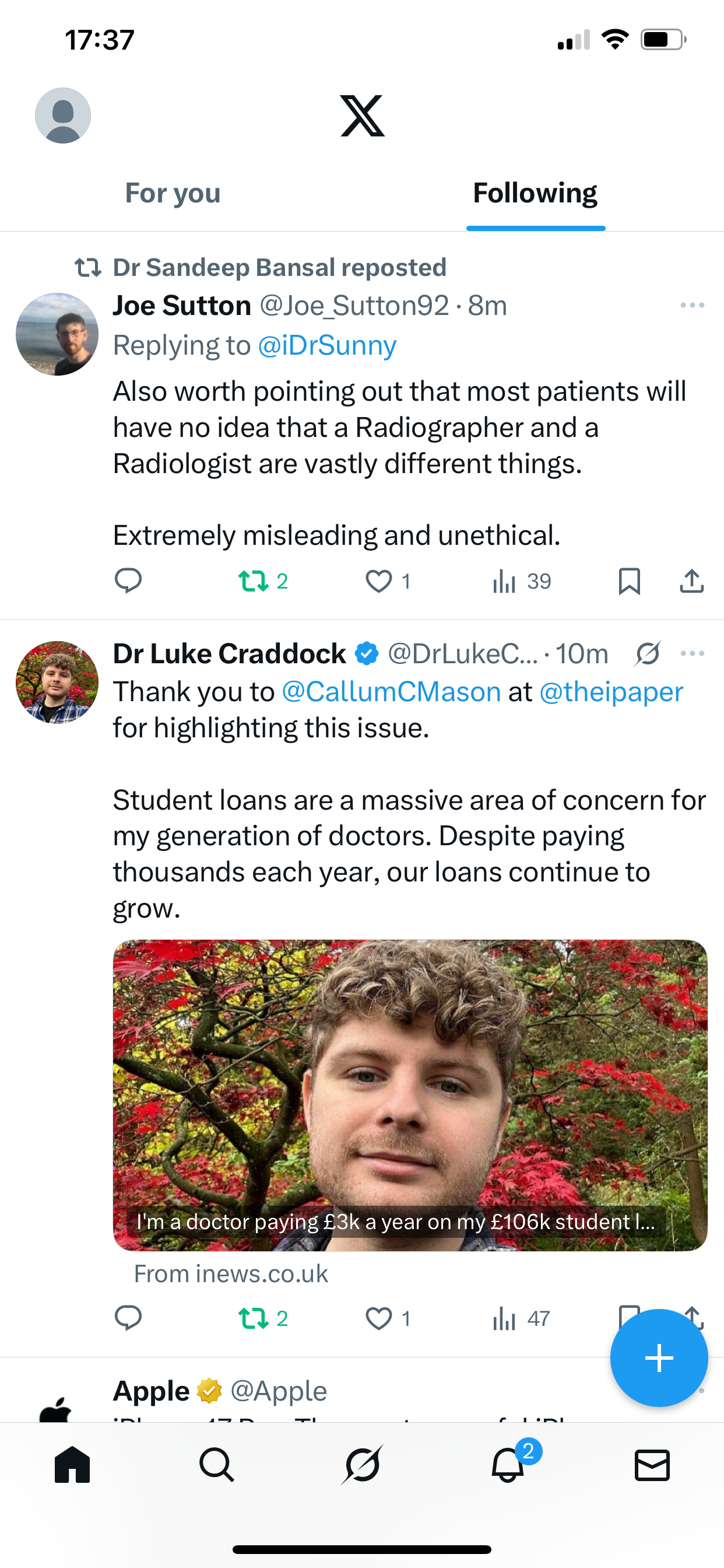The height and width of the screenshot is (1568, 724).
Task: Open the Grok icon on Dr Luke Craddock's post
Action: point(648,654)
